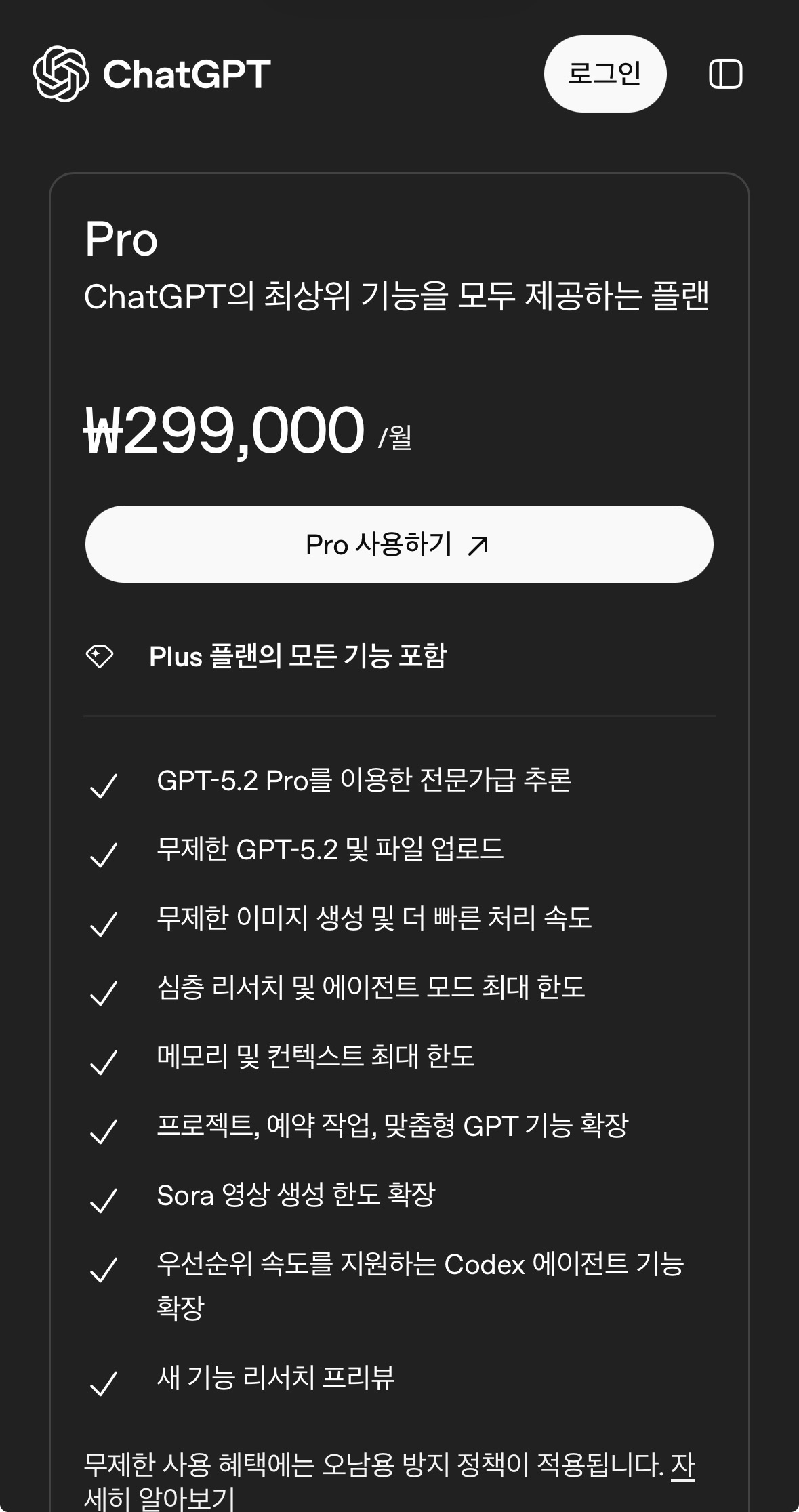This screenshot has height=1512, width=799.
Task: Open the sidebar menu icon
Action: point(725,74)
